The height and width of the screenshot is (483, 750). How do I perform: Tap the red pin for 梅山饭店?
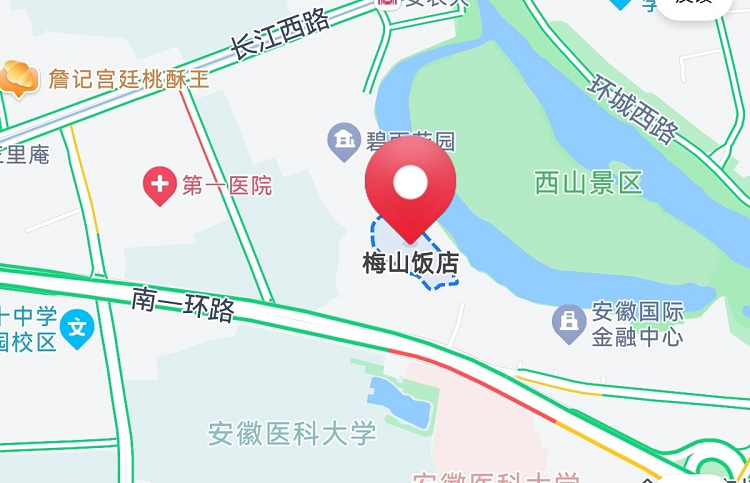410,187
